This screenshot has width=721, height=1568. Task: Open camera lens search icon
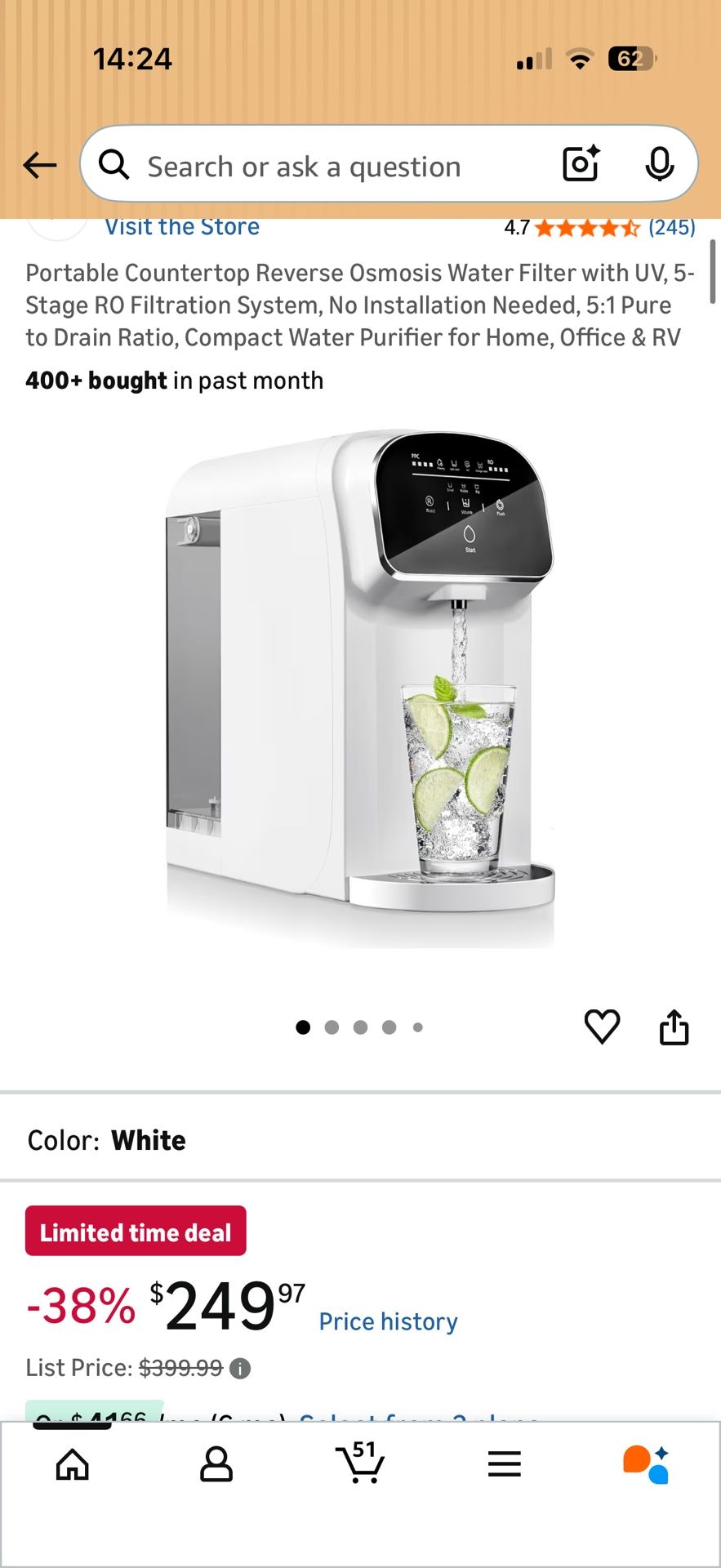tap(581, 163)
